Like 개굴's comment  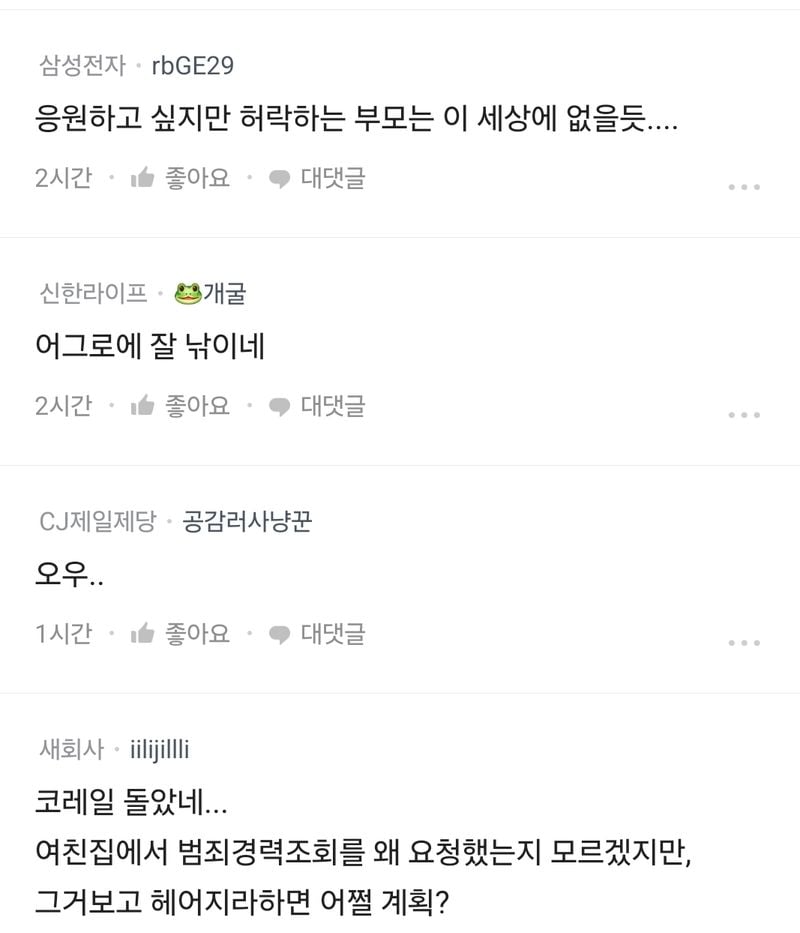pos(181,406)
